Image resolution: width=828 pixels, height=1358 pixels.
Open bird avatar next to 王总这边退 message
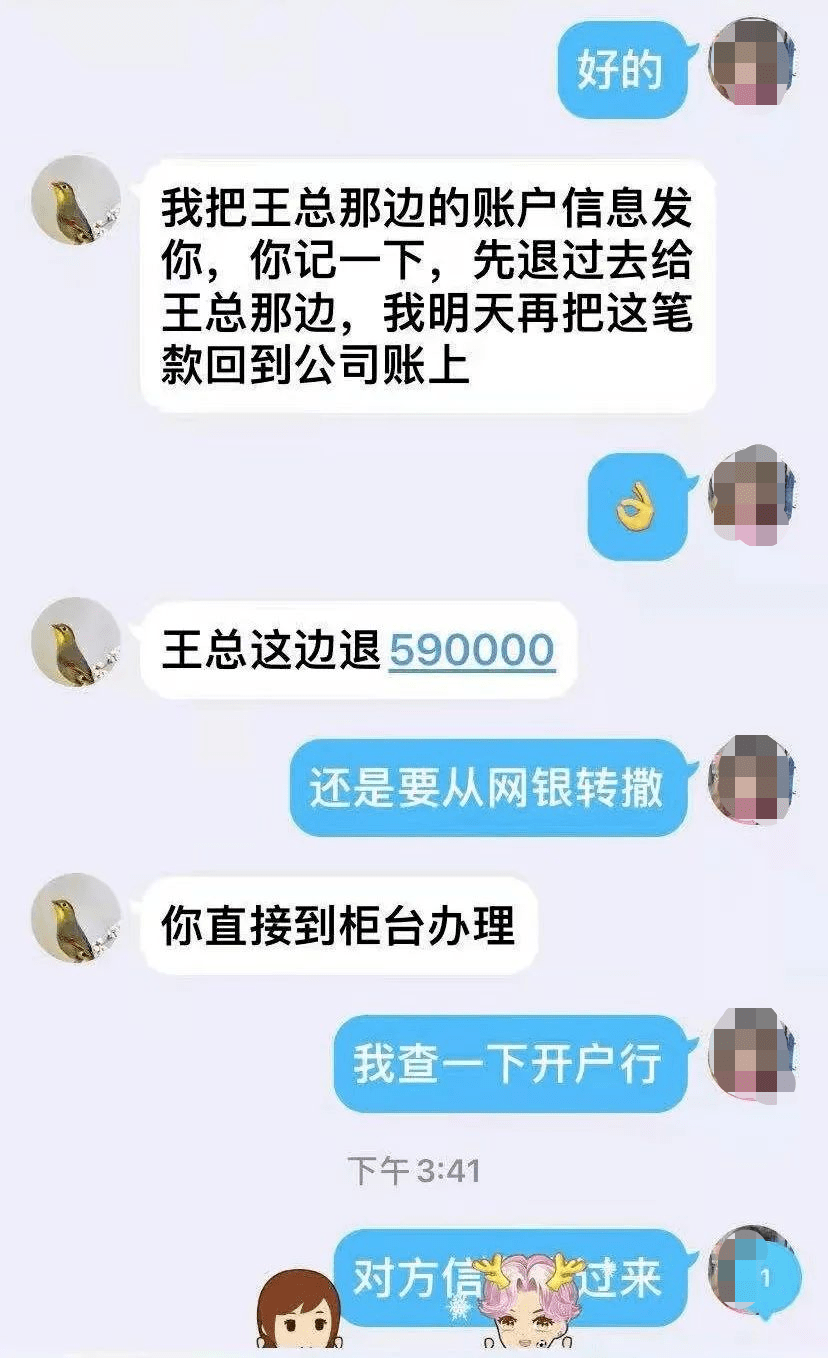76,641
